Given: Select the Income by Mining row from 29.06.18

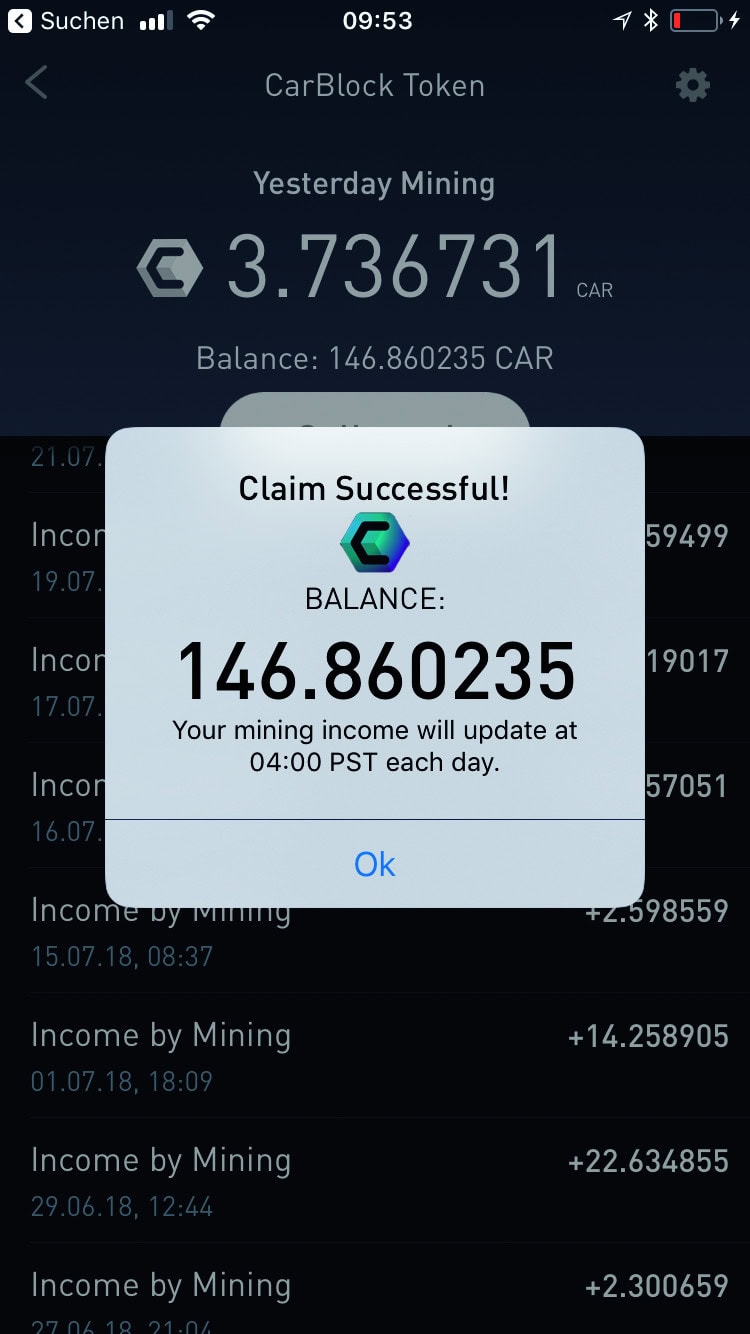Looking at the screenshot, I should 162,1160.
